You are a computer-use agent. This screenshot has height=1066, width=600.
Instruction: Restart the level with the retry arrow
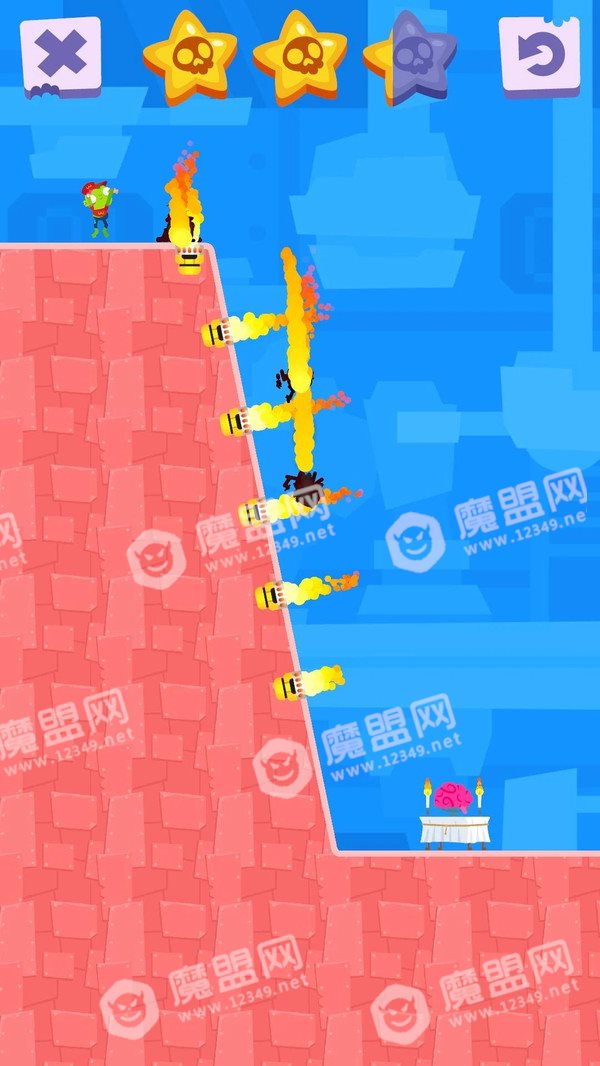540,57
